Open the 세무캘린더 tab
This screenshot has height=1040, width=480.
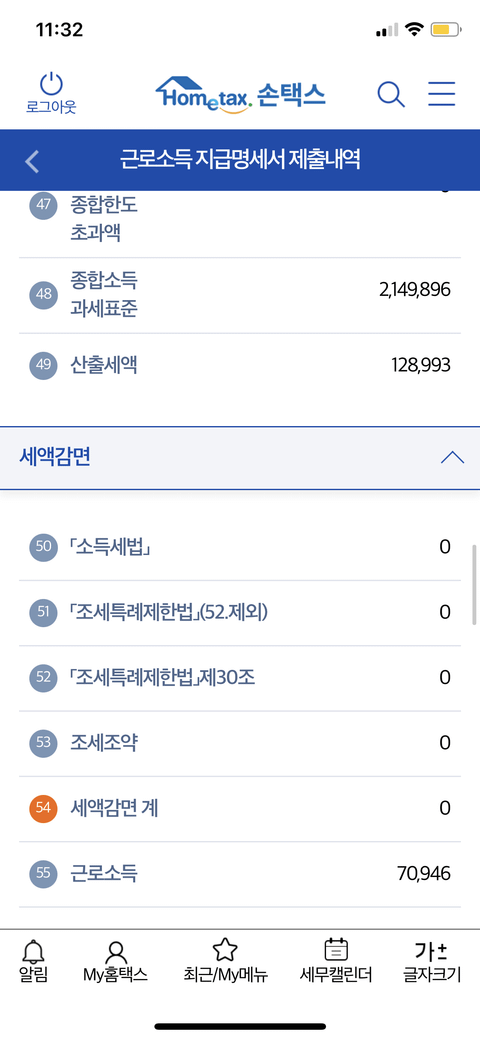click(335, 962)
